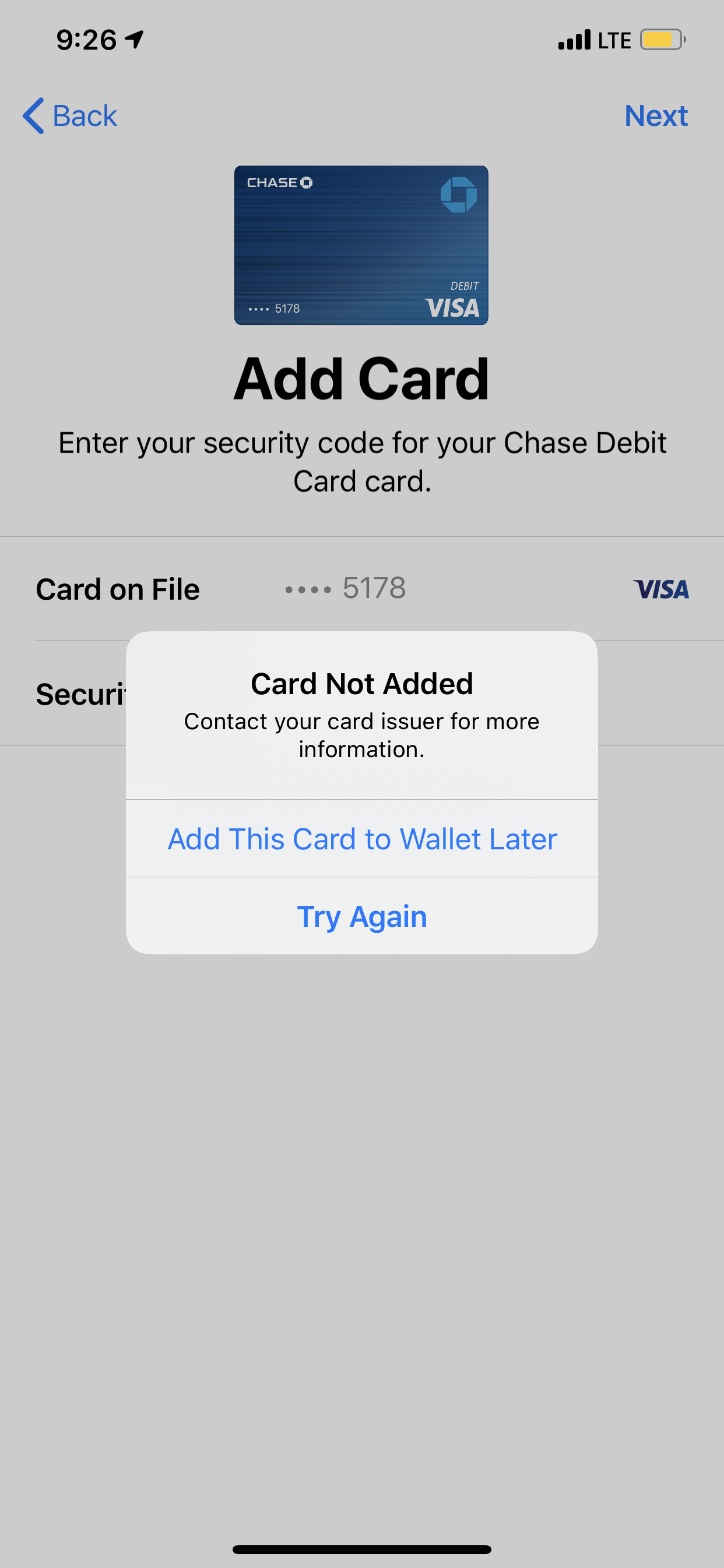
Task: Tap Next in the top bar
Action: click(655, 116)
